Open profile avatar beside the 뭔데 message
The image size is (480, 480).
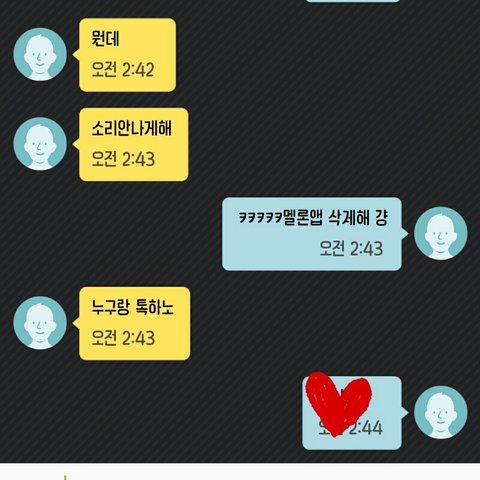pyautogui.click(x=40, y=54)
